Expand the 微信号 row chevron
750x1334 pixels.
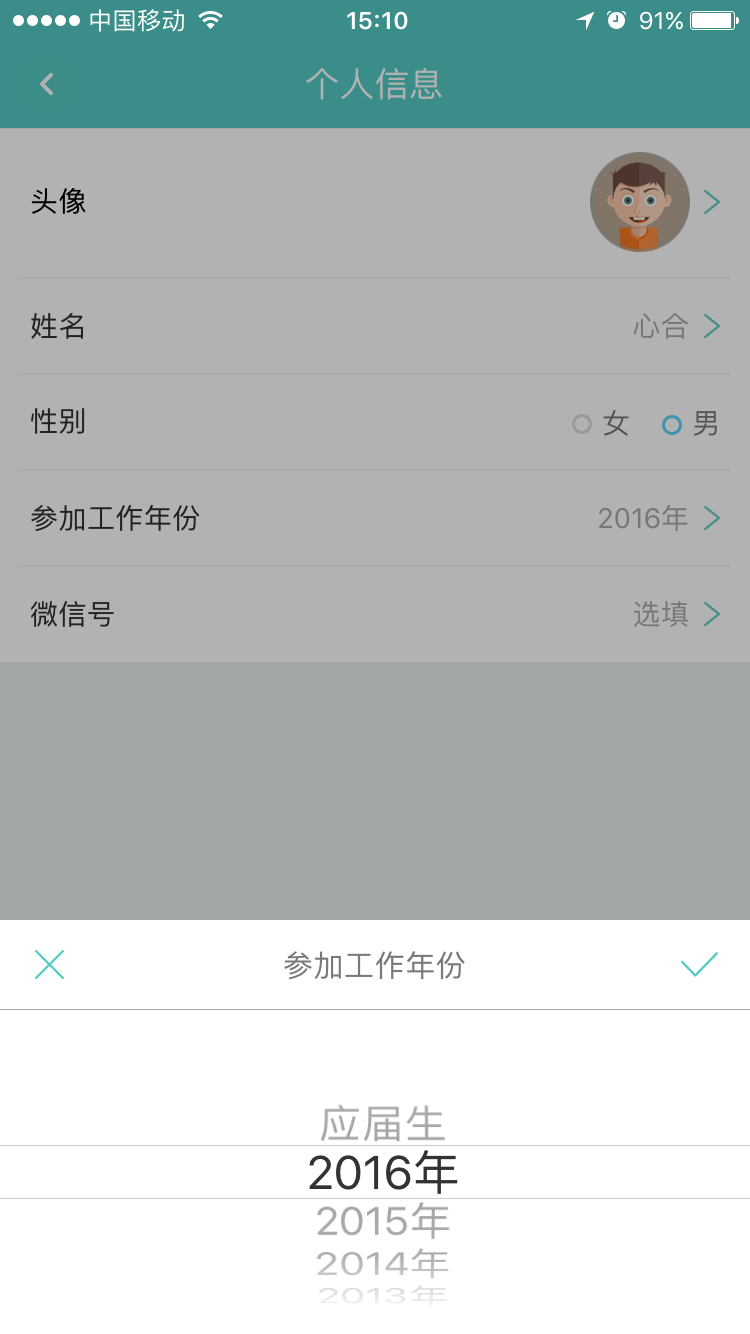(x=712, y=614)
